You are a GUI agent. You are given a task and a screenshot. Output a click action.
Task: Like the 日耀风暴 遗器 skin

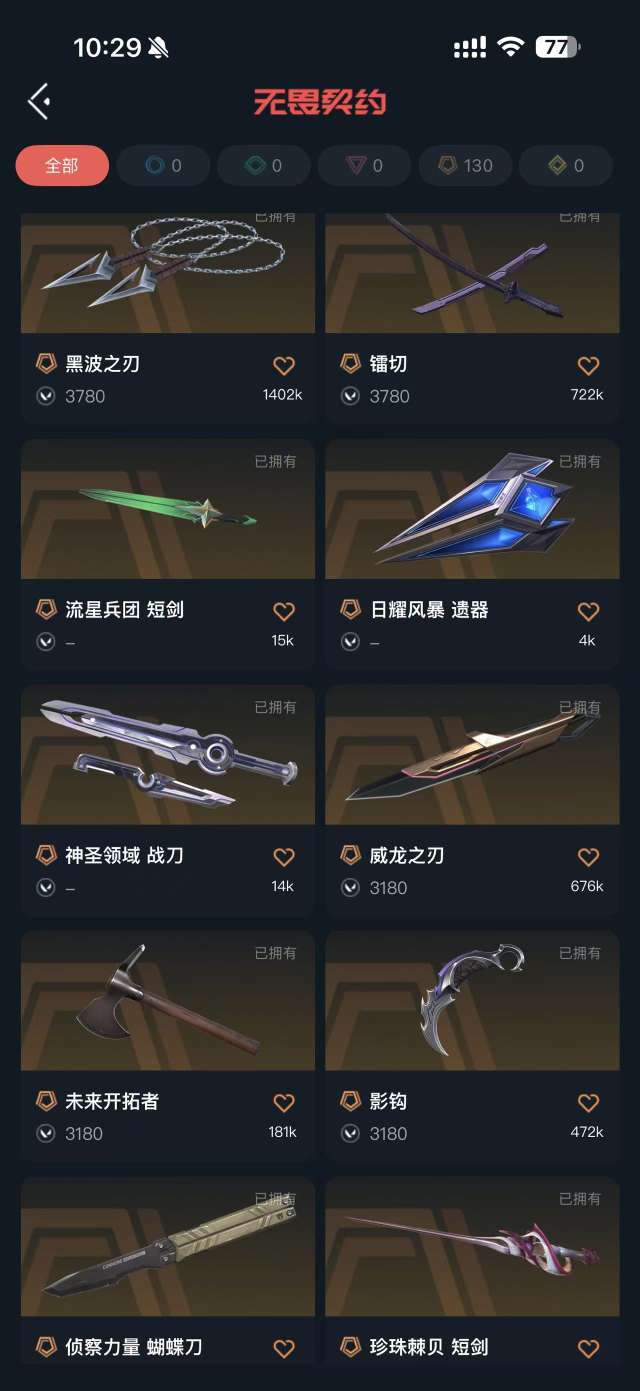coord(588,611)
